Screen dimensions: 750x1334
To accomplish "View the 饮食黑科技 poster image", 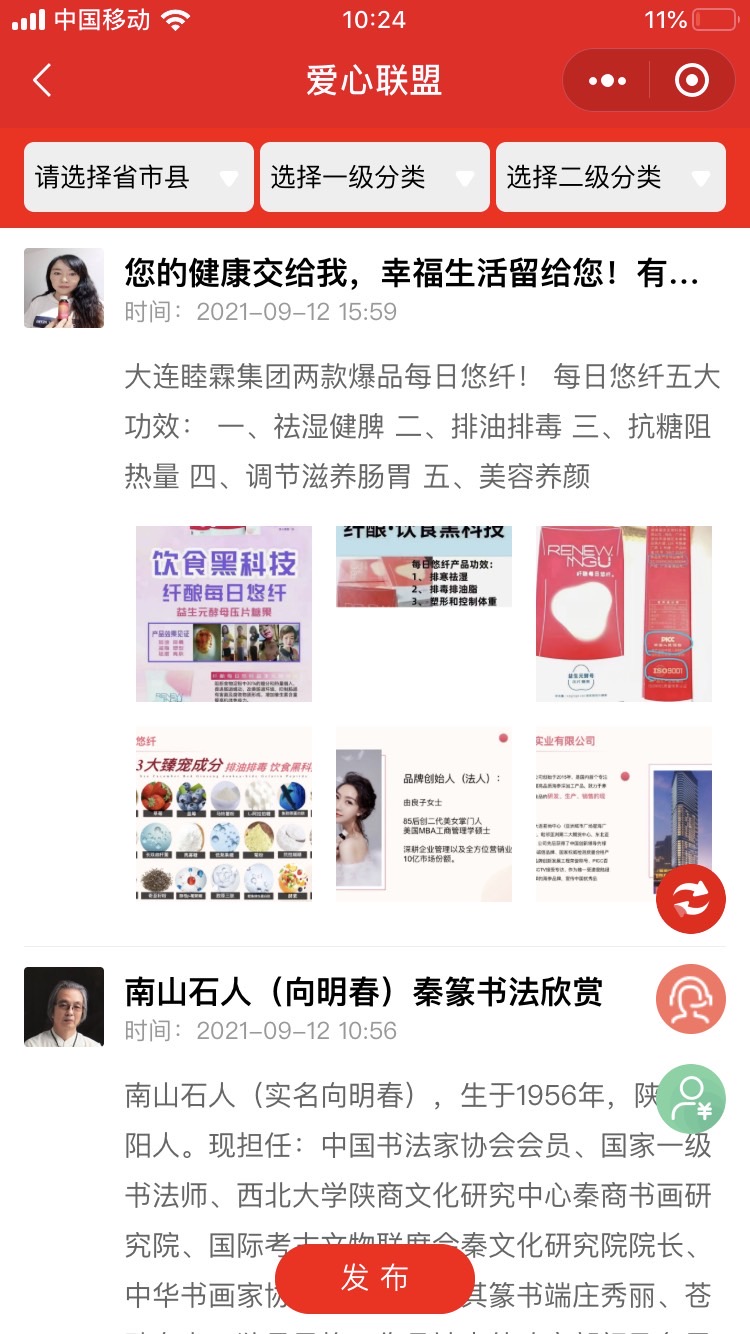I will 224,613.
